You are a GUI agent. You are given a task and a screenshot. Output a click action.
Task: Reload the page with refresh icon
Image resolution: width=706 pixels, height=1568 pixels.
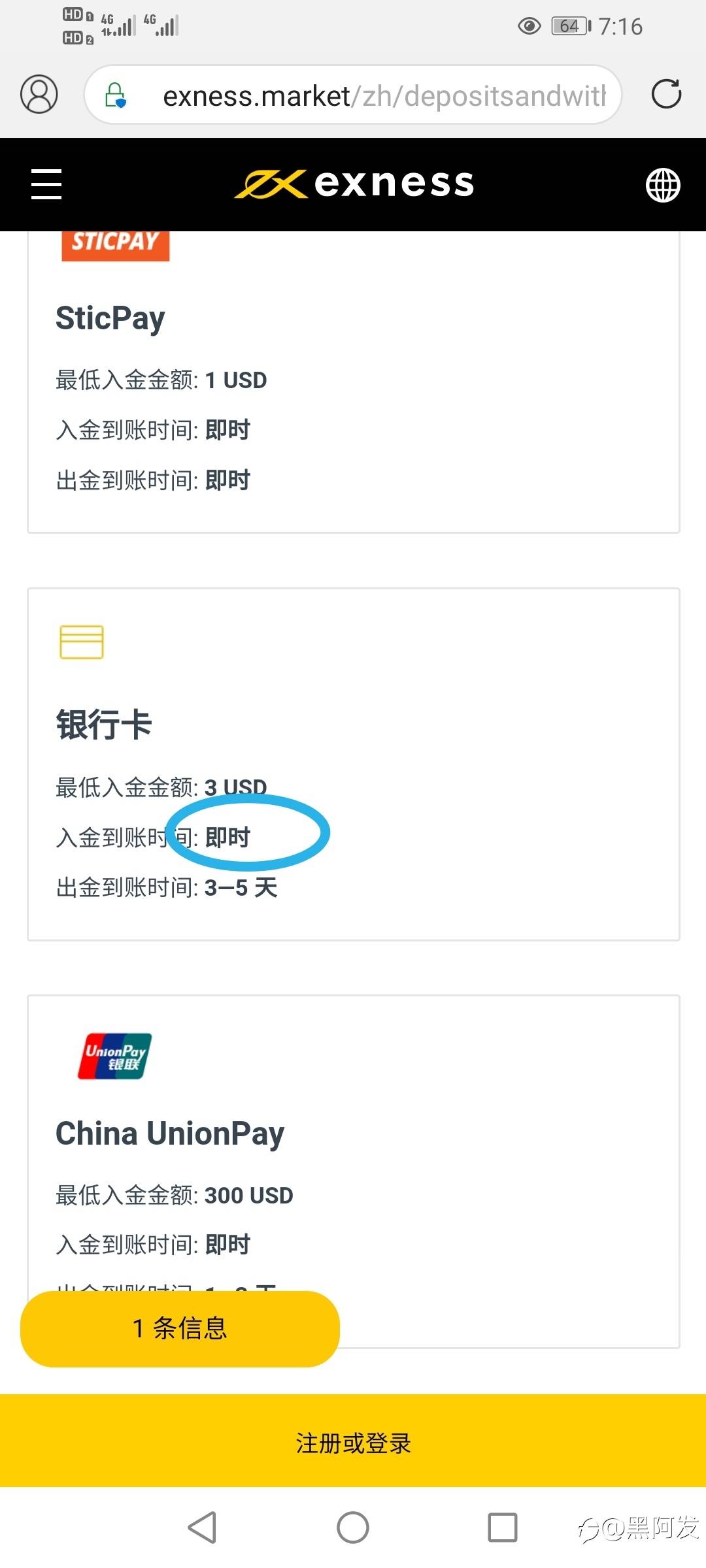click(666, 93)
